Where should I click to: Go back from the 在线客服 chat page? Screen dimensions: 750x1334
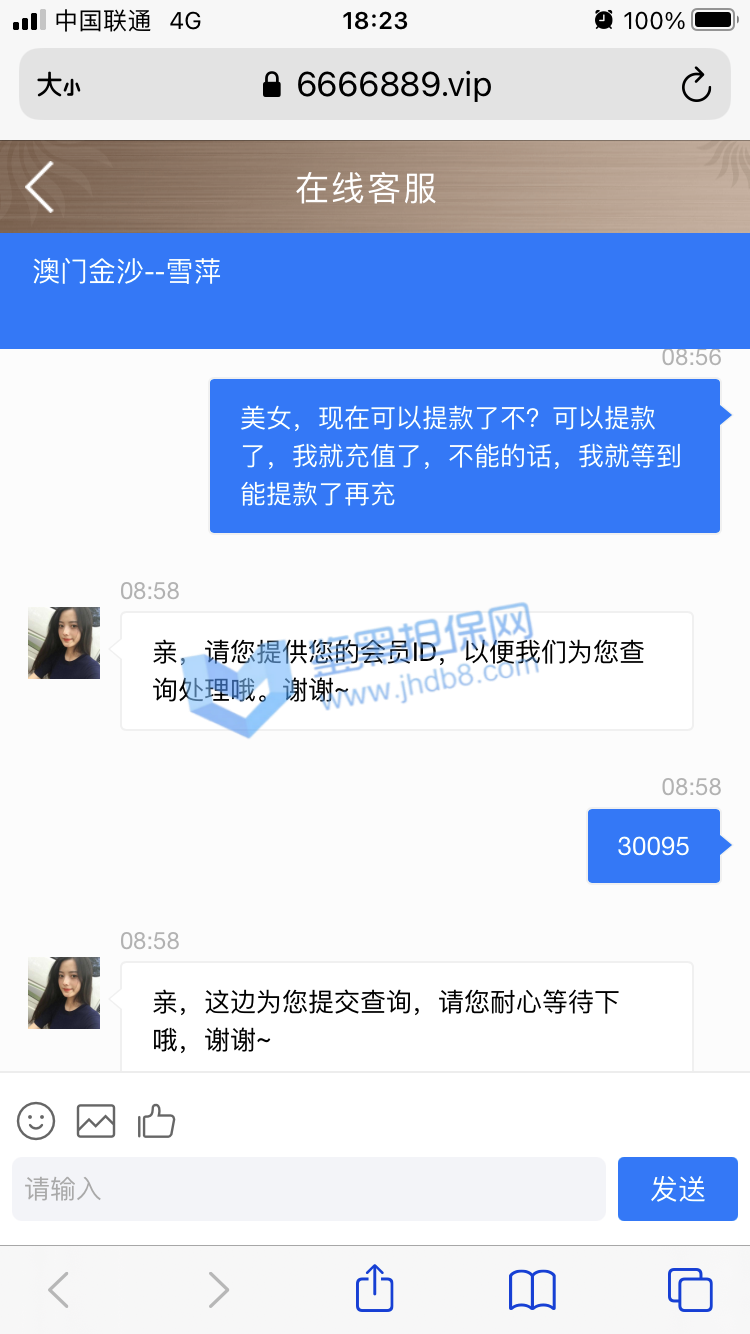coord(40,187)
